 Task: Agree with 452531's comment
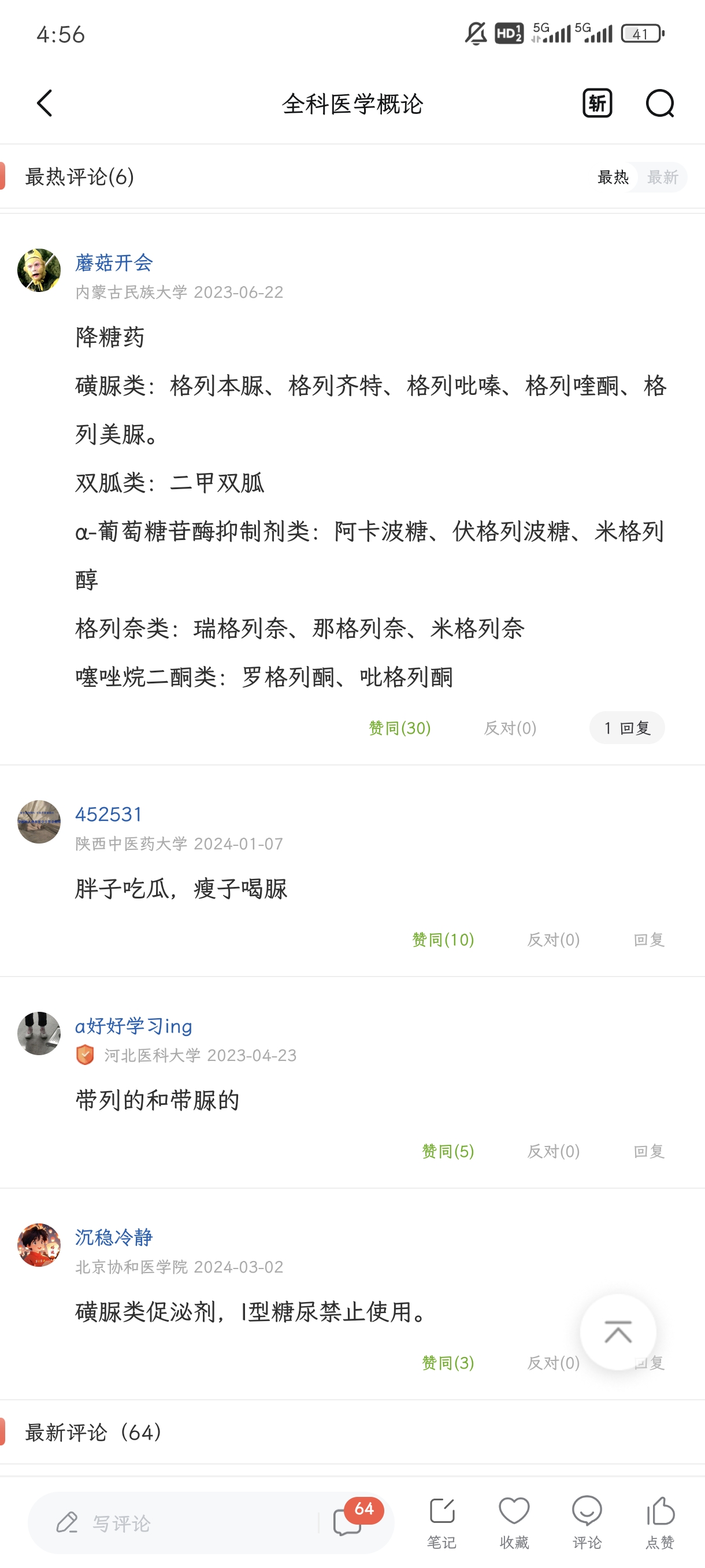point(443,940)
